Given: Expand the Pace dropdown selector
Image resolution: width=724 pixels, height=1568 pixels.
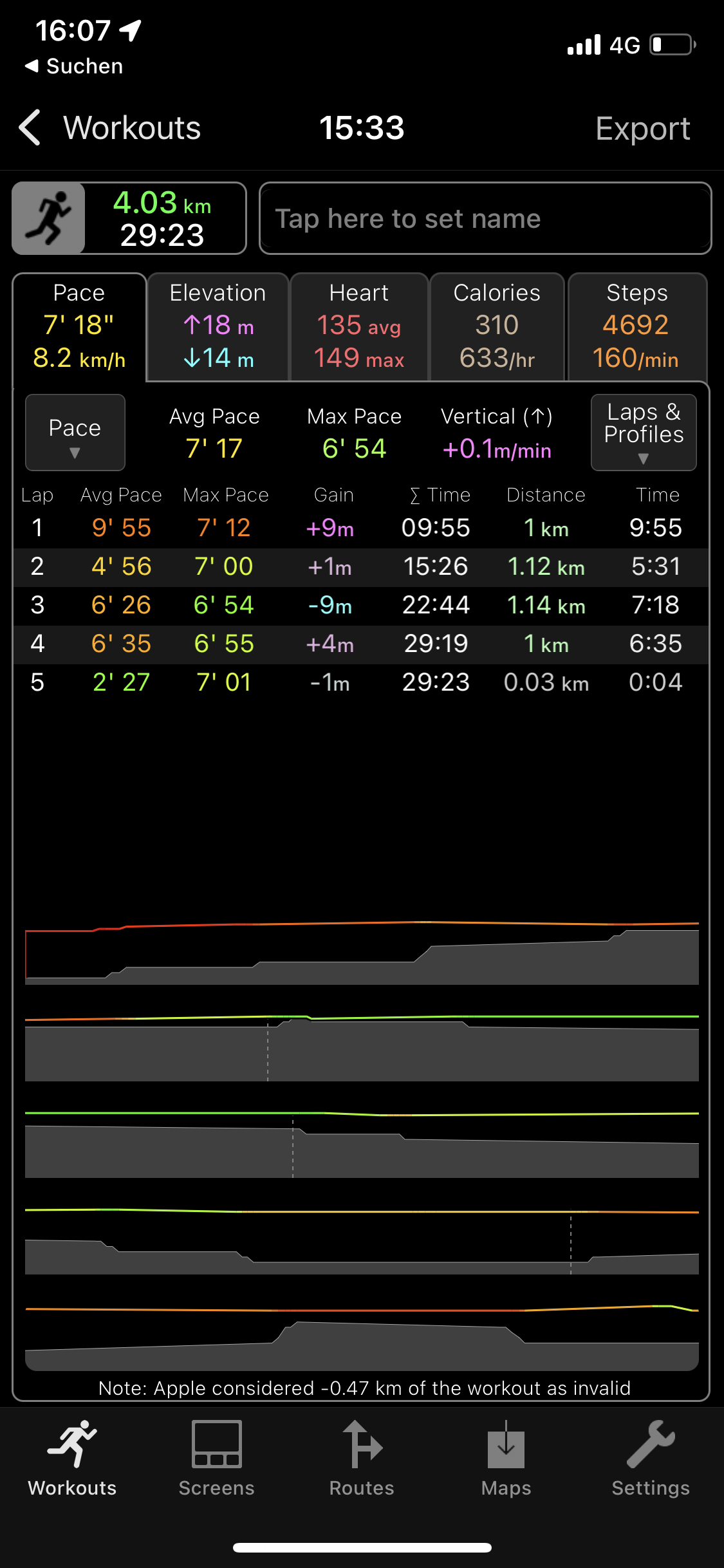Looking at the screenshot, I should 75,433.
